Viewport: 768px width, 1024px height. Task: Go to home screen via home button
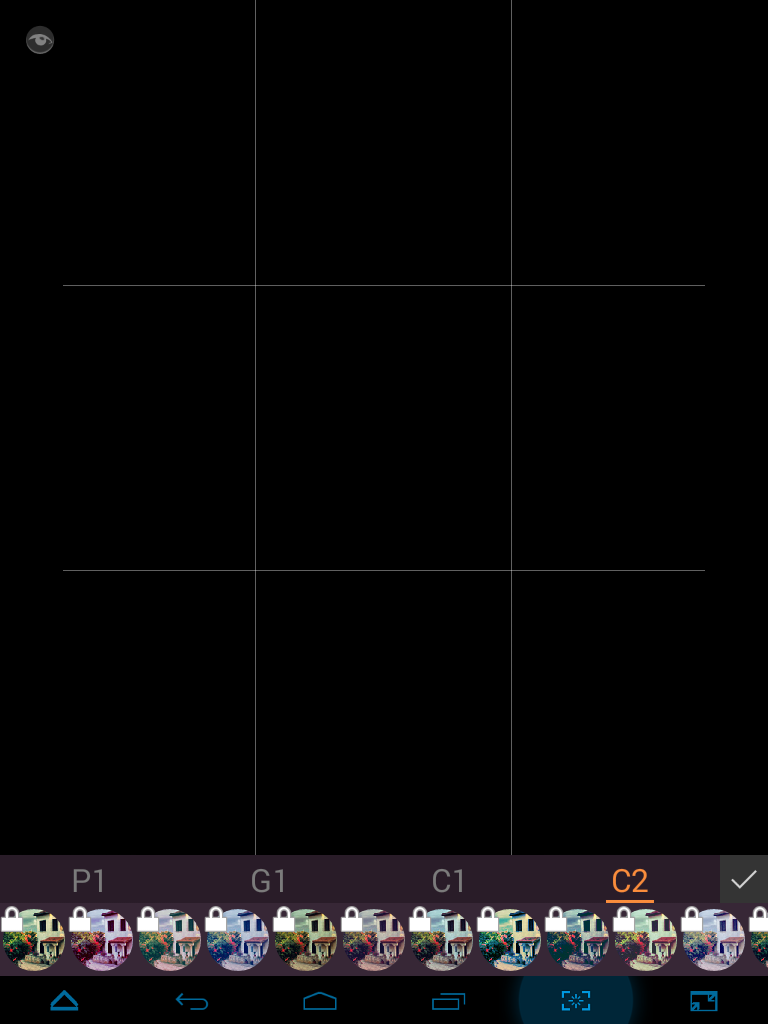[x=320, y=1001]
